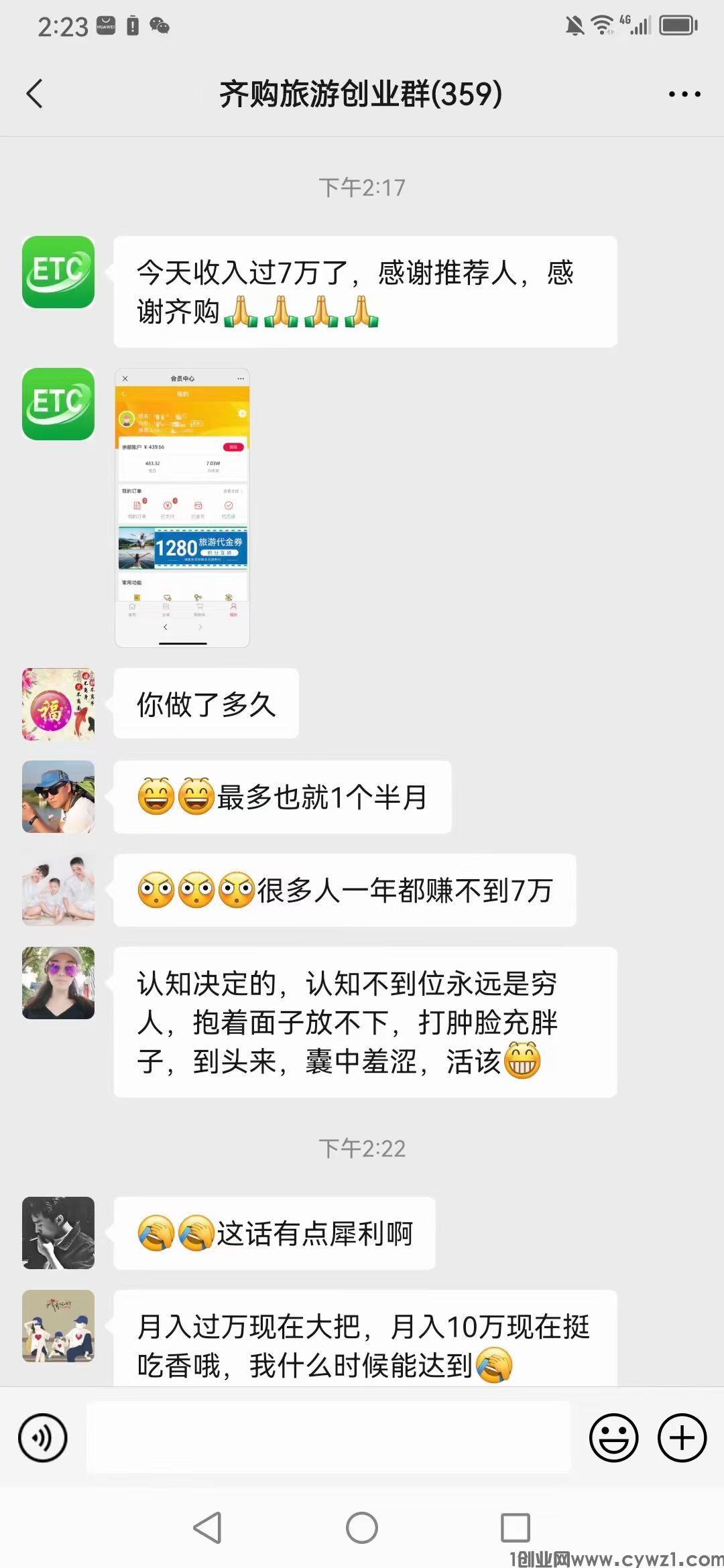
Task: Tap avatar next to 认知决定的 message
Action: [x=58, y=983]
